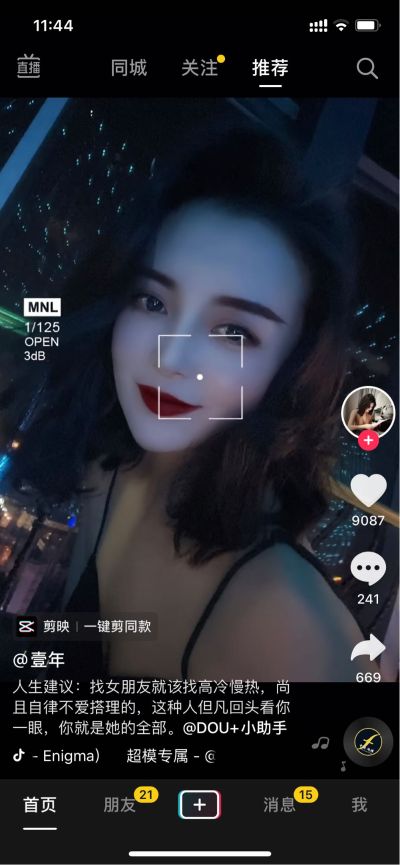Open the 直播 live icon
Viewport: 400px width, 865px height.
(28, 67)
